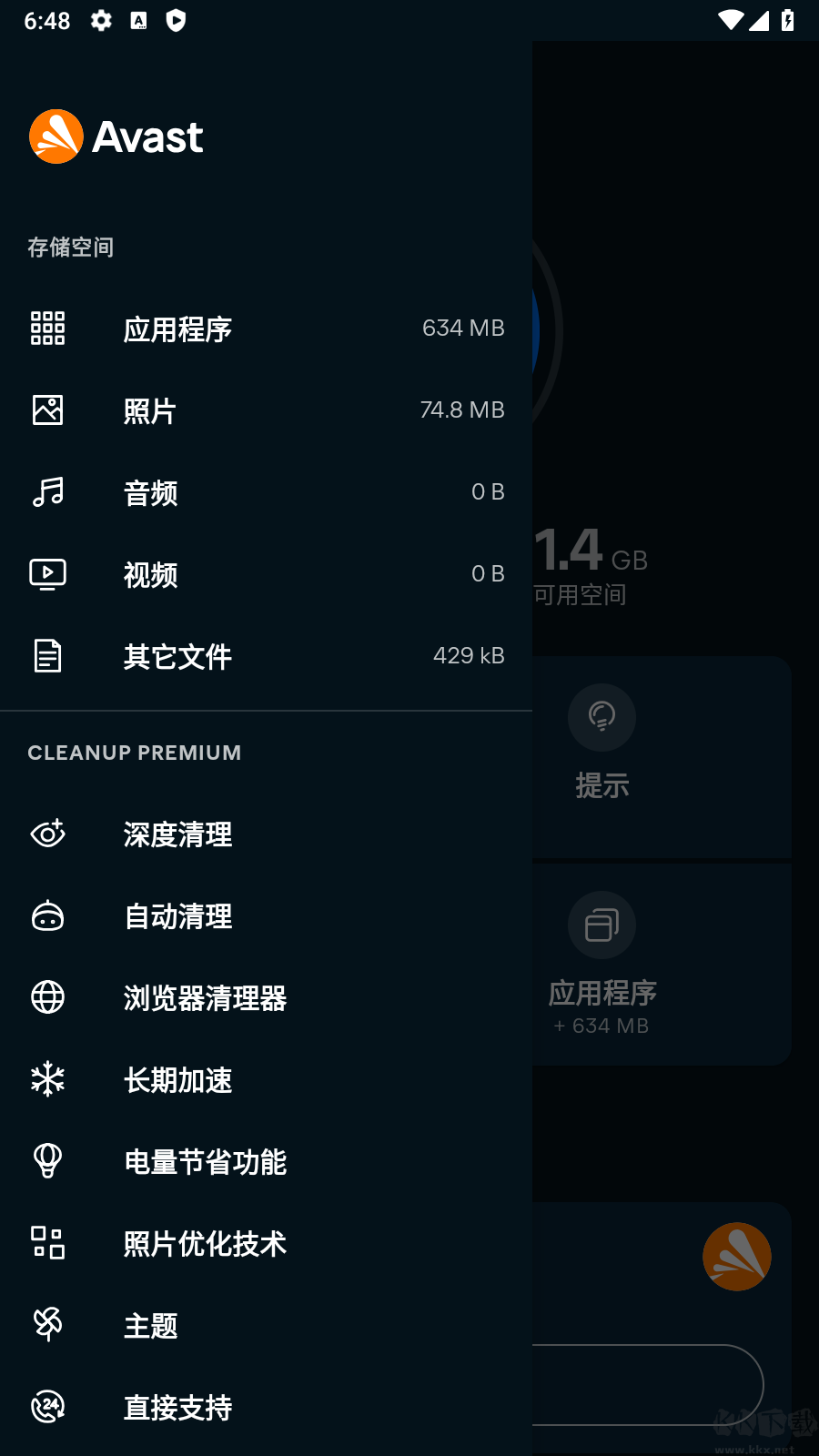819x1456 pixels.
Task: Click the 自动清理 robot icon
Action: click(x=46, y=916)
